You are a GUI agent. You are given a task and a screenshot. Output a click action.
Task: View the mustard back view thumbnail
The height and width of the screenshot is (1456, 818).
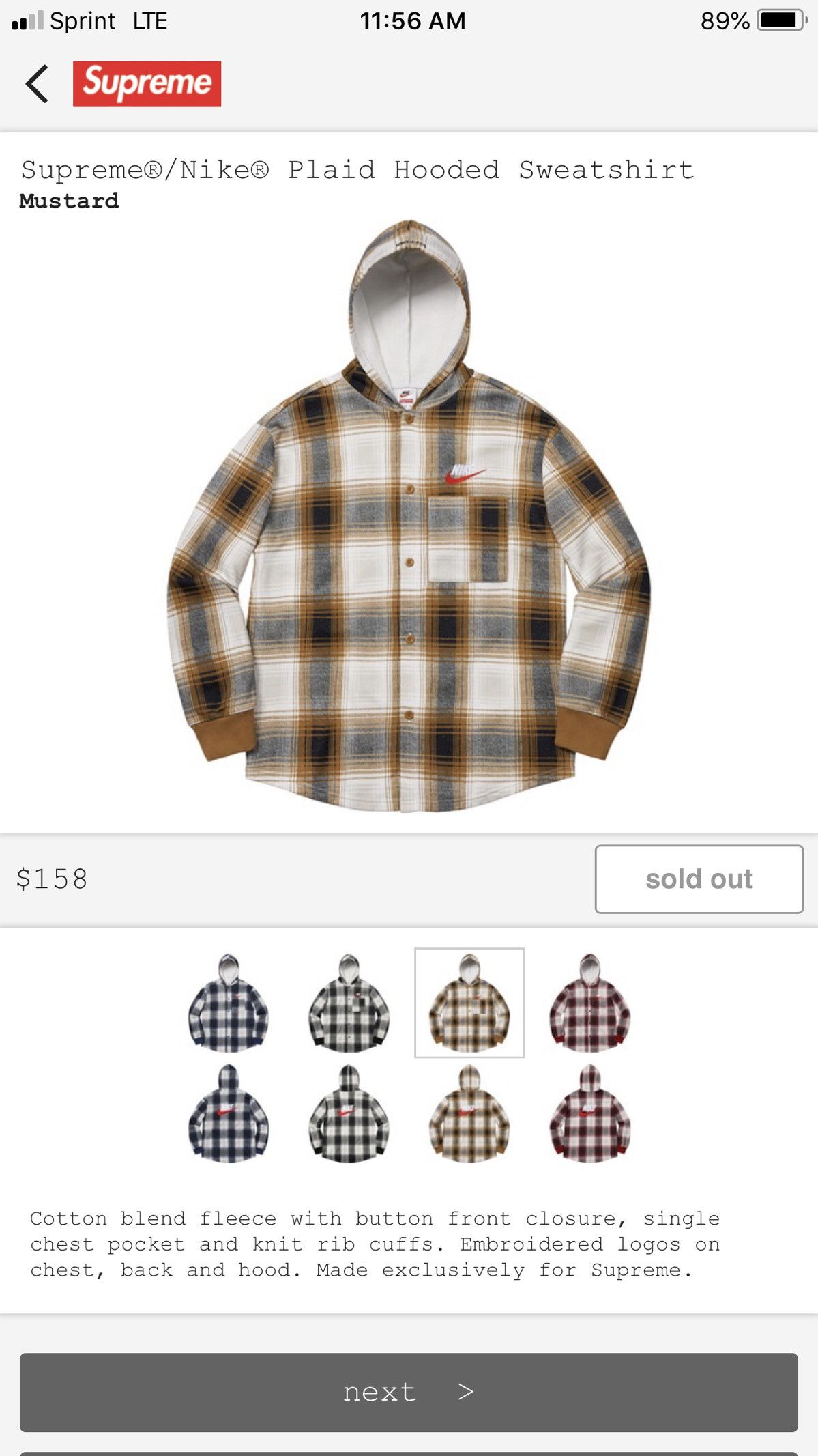tap(469, 1114)
